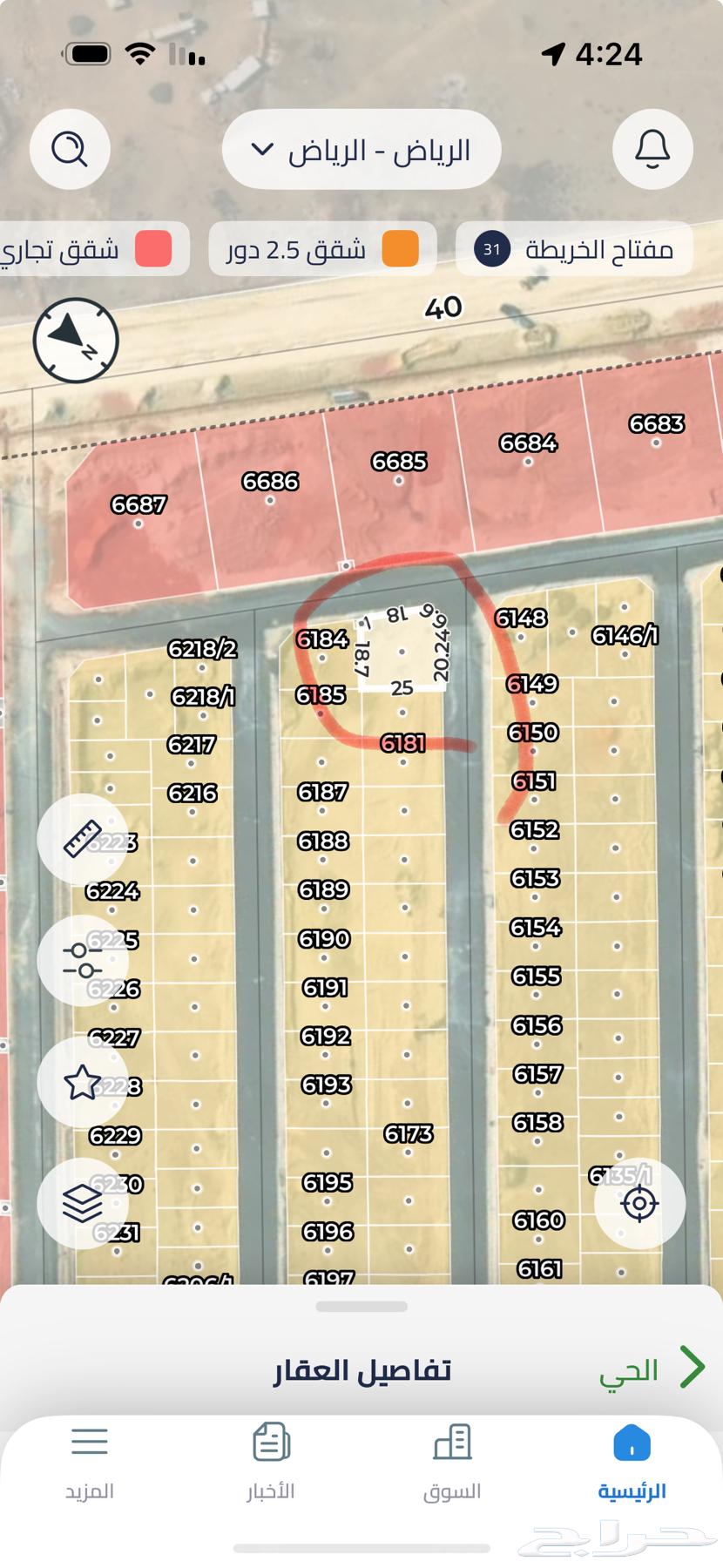Expand the تفاصيل العقار sheet handle
Screen dimensions: 723x1568
361,1307
